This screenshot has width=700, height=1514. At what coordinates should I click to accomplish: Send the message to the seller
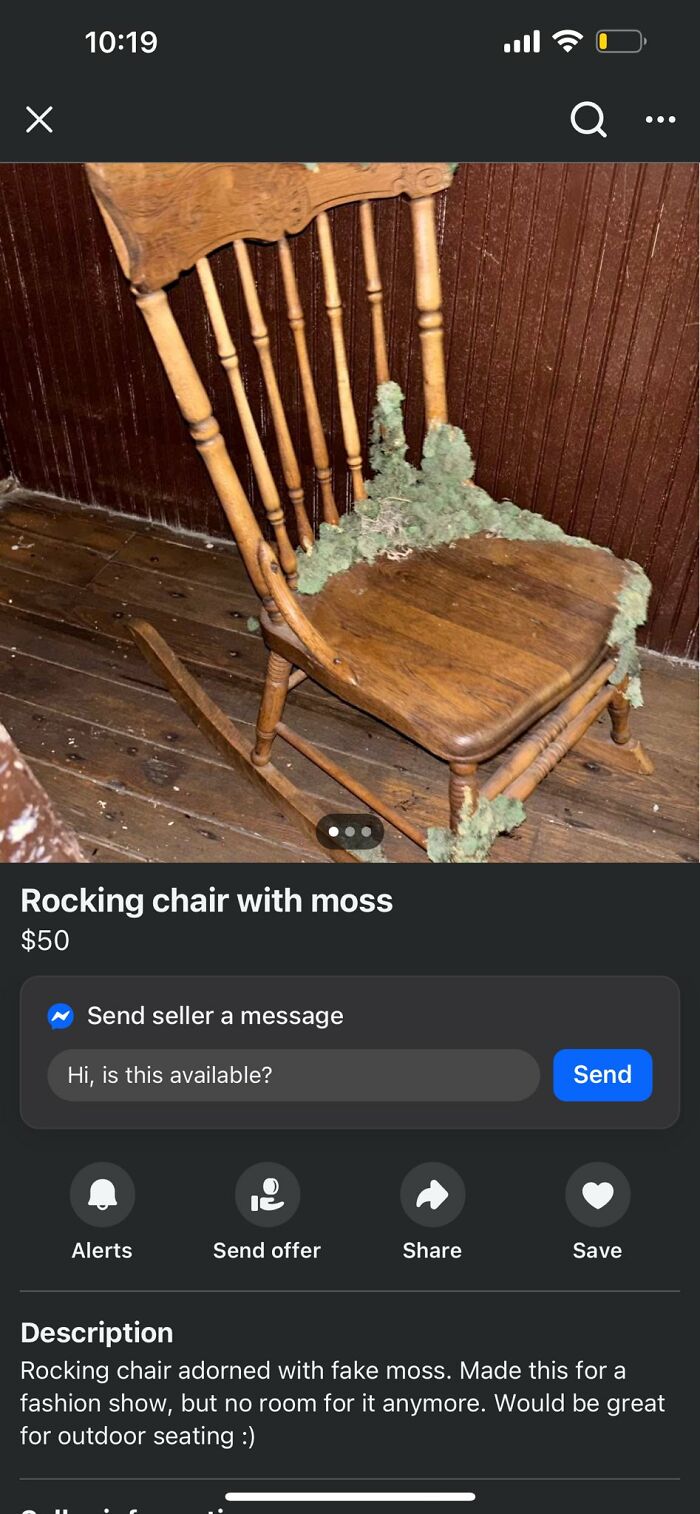pos(602,1075)
